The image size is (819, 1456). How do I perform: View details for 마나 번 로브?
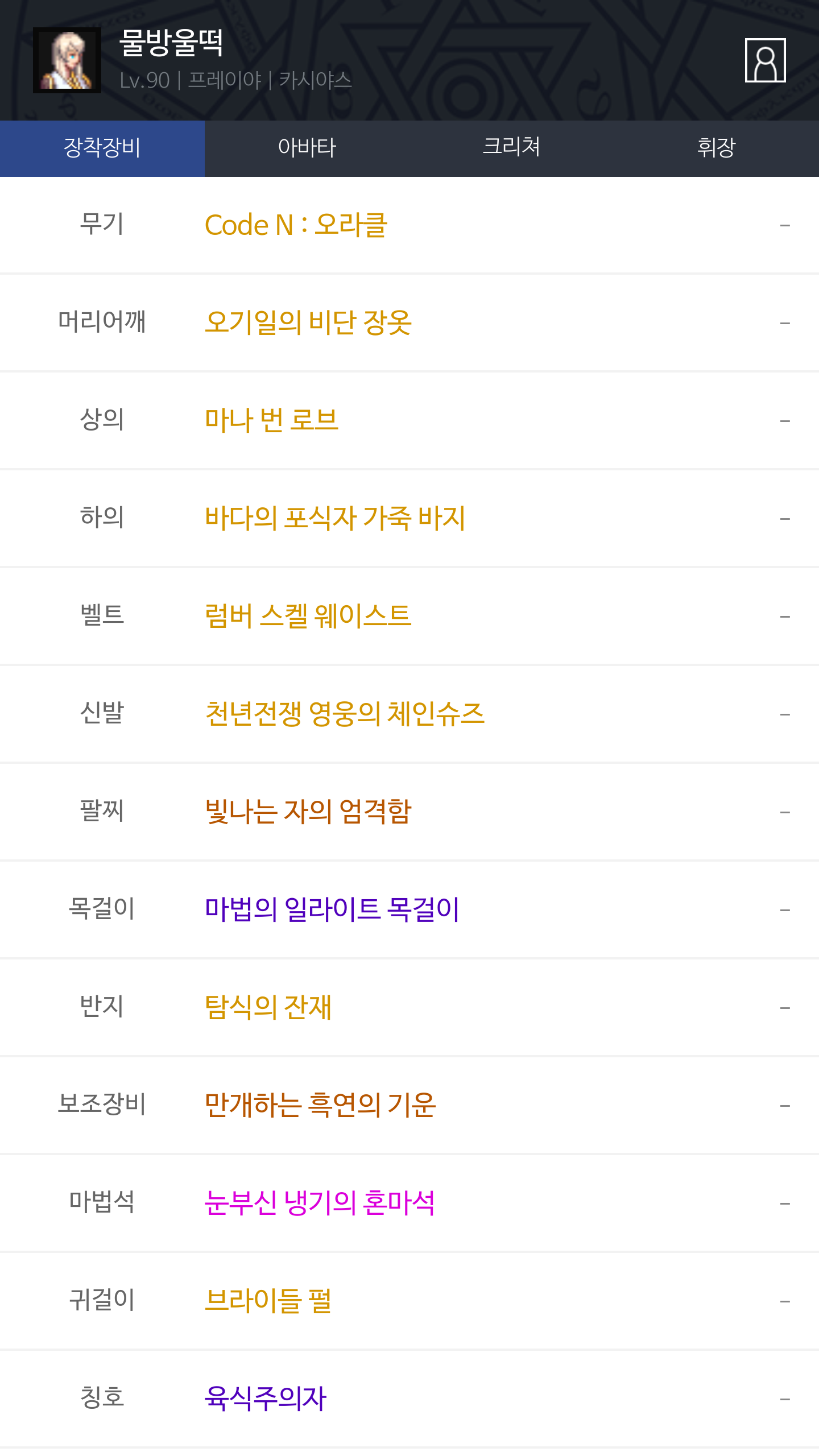pos(409,421)
